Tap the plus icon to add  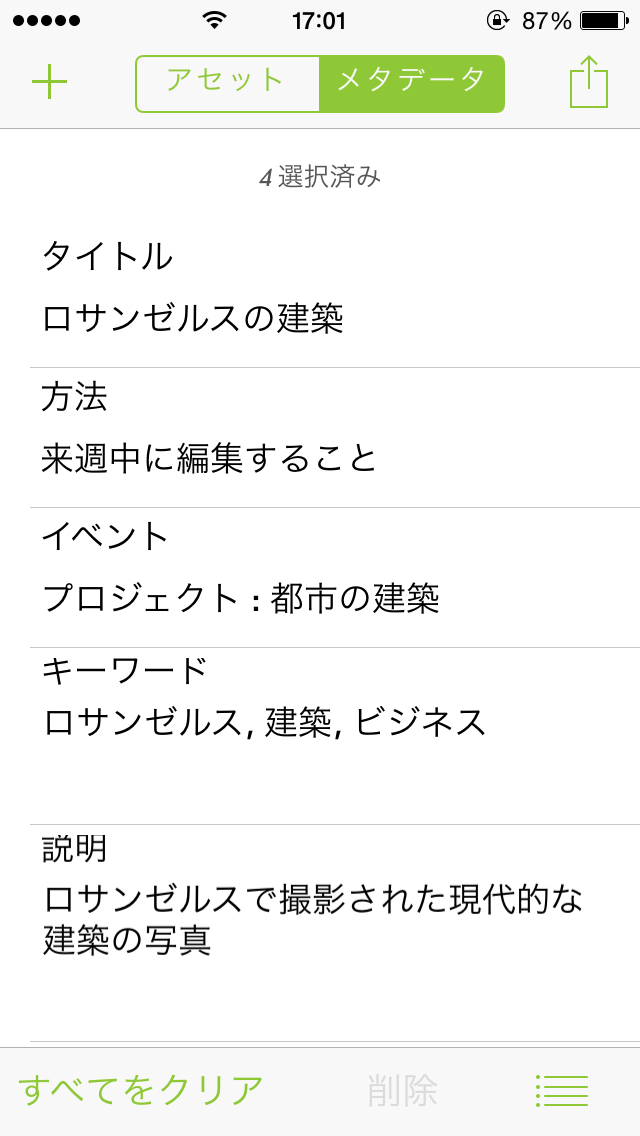coord(49,83)
